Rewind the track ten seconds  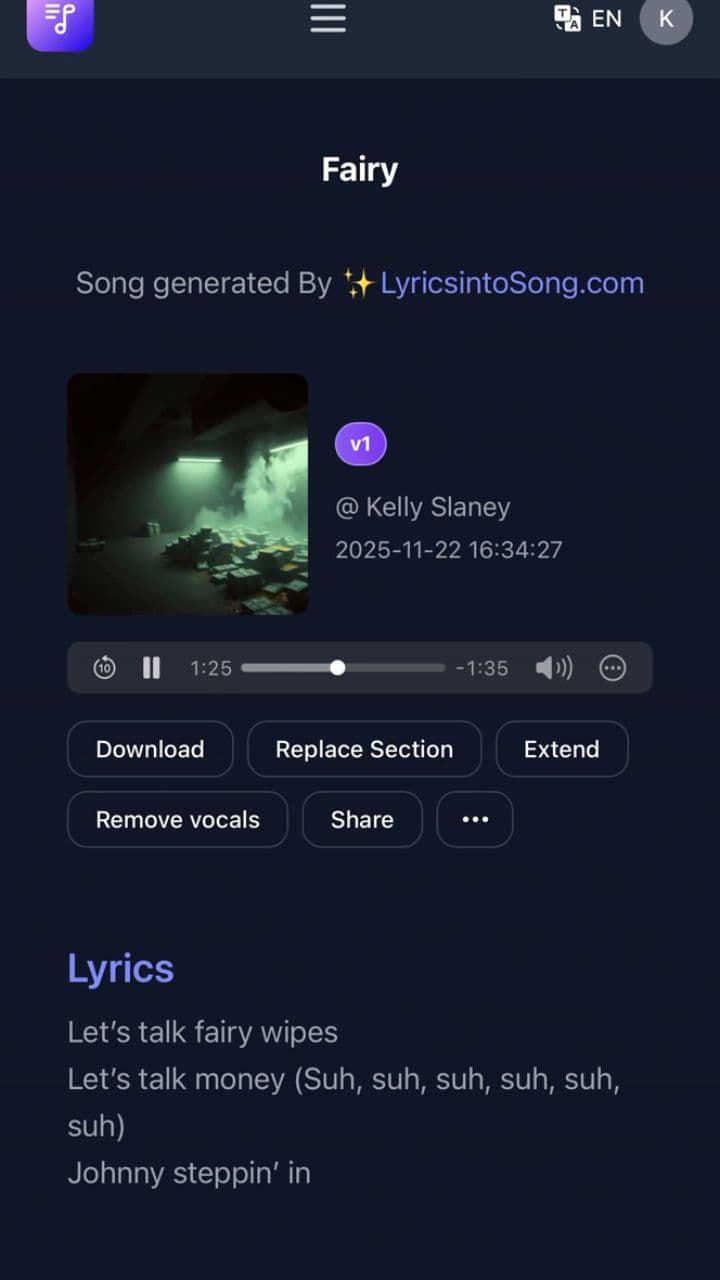coord(104,668)
